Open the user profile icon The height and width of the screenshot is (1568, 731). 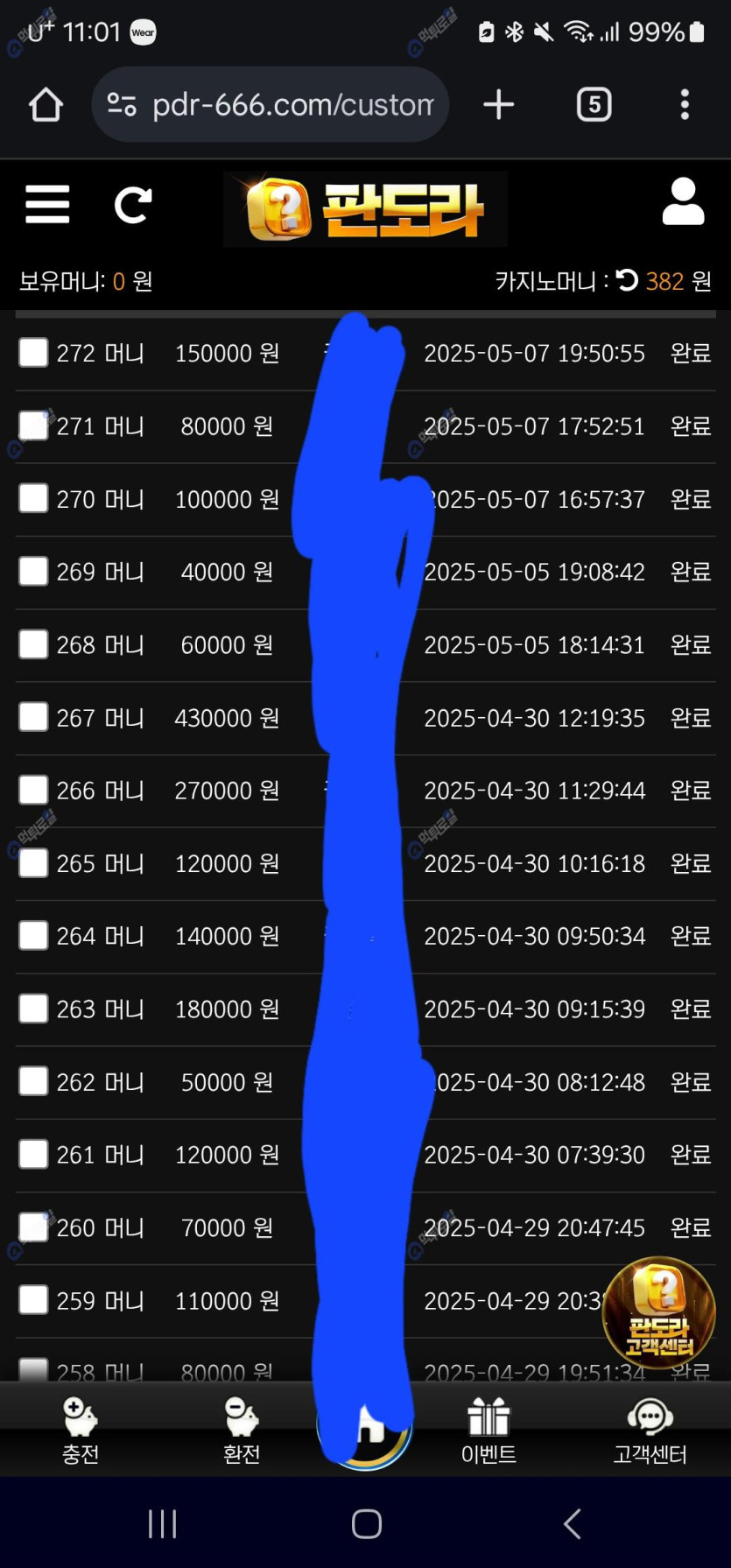[683, 202]
